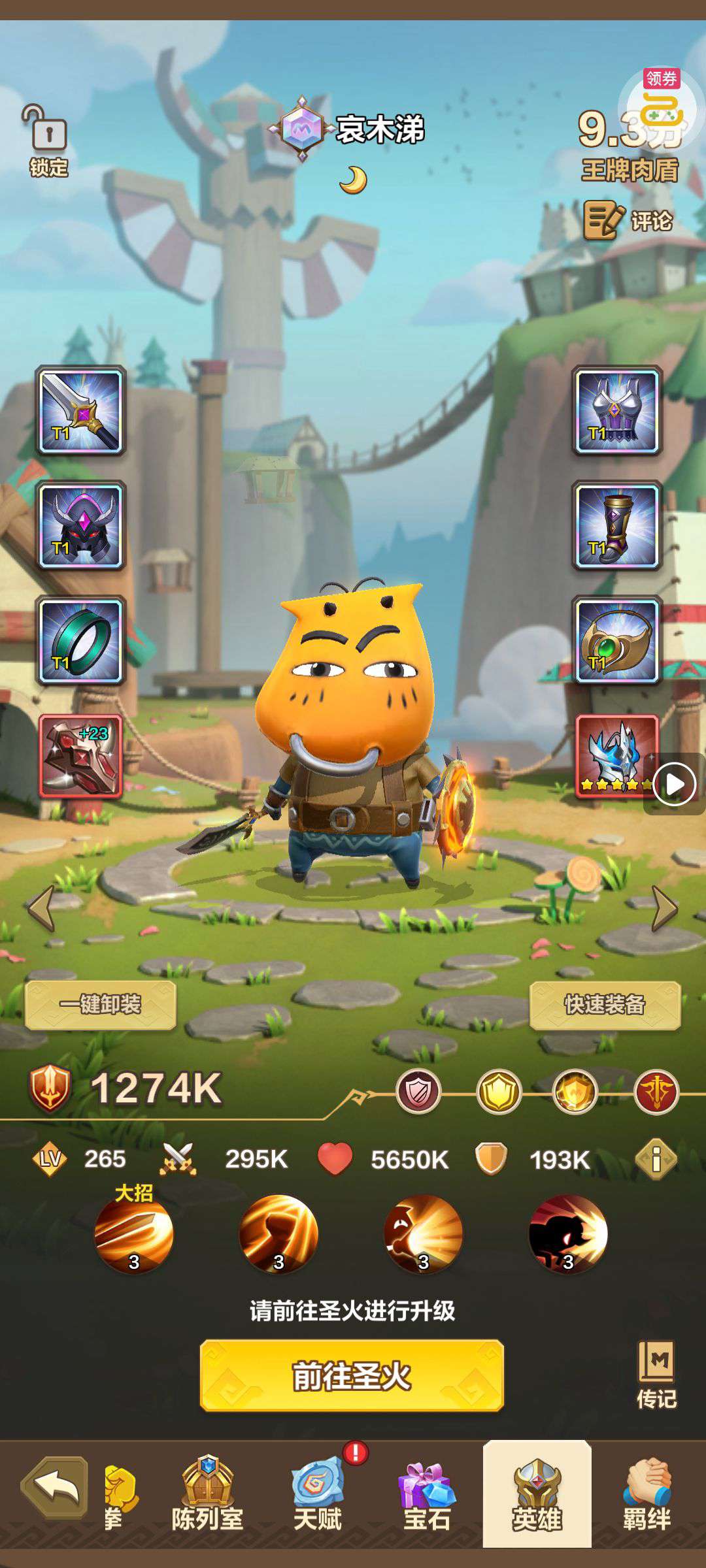Open the T1 amulet equipment slot
706x1568 pixels.
[x=617, y=641]
